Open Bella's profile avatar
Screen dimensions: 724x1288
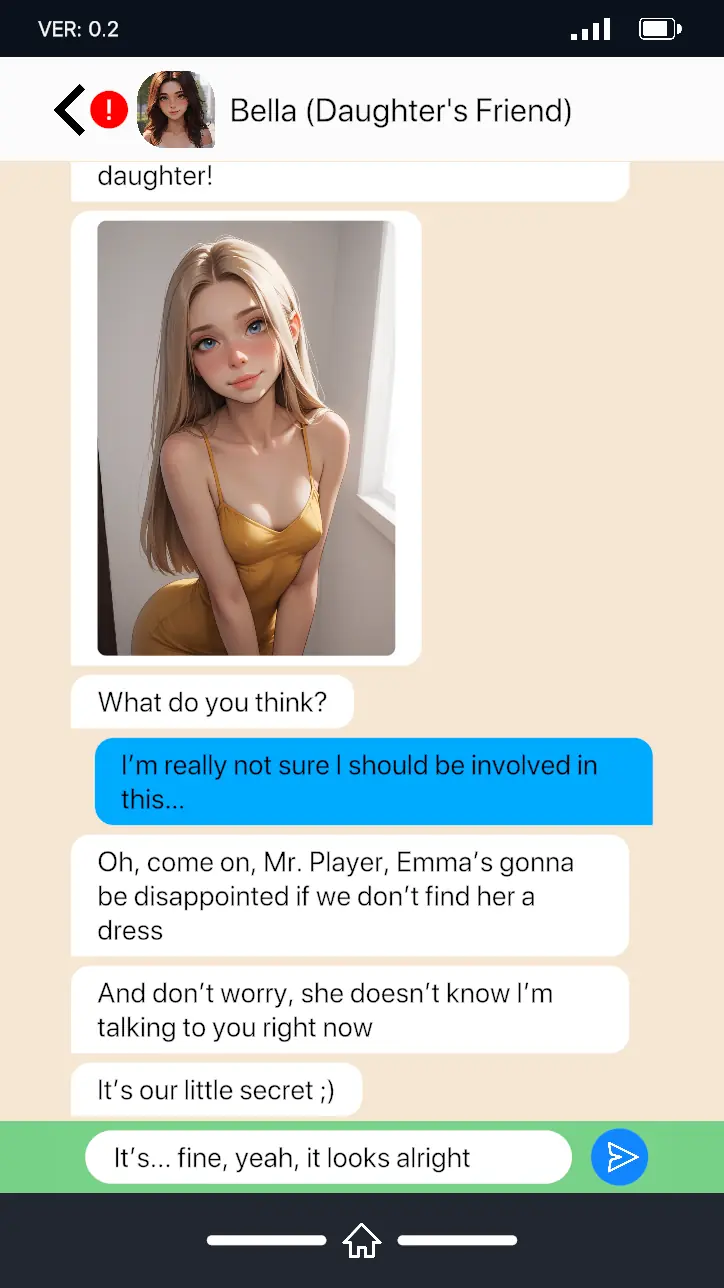[x=175, y=110]
